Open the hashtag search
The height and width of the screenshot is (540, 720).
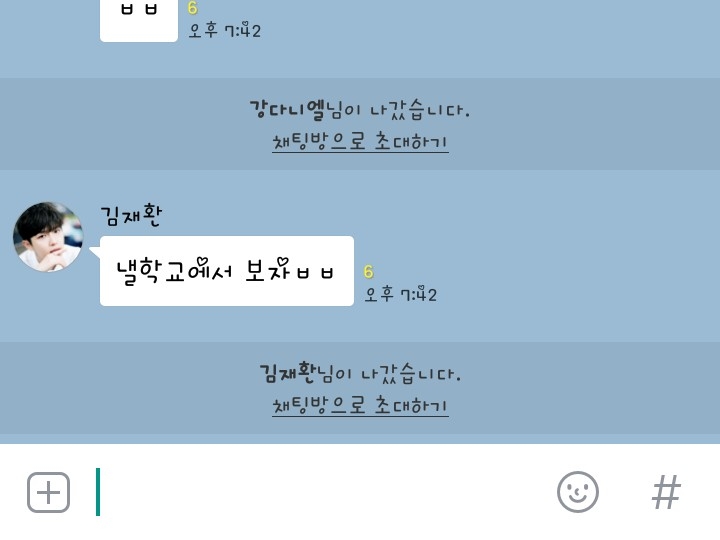pyautogui.click(x=666, y=492)
